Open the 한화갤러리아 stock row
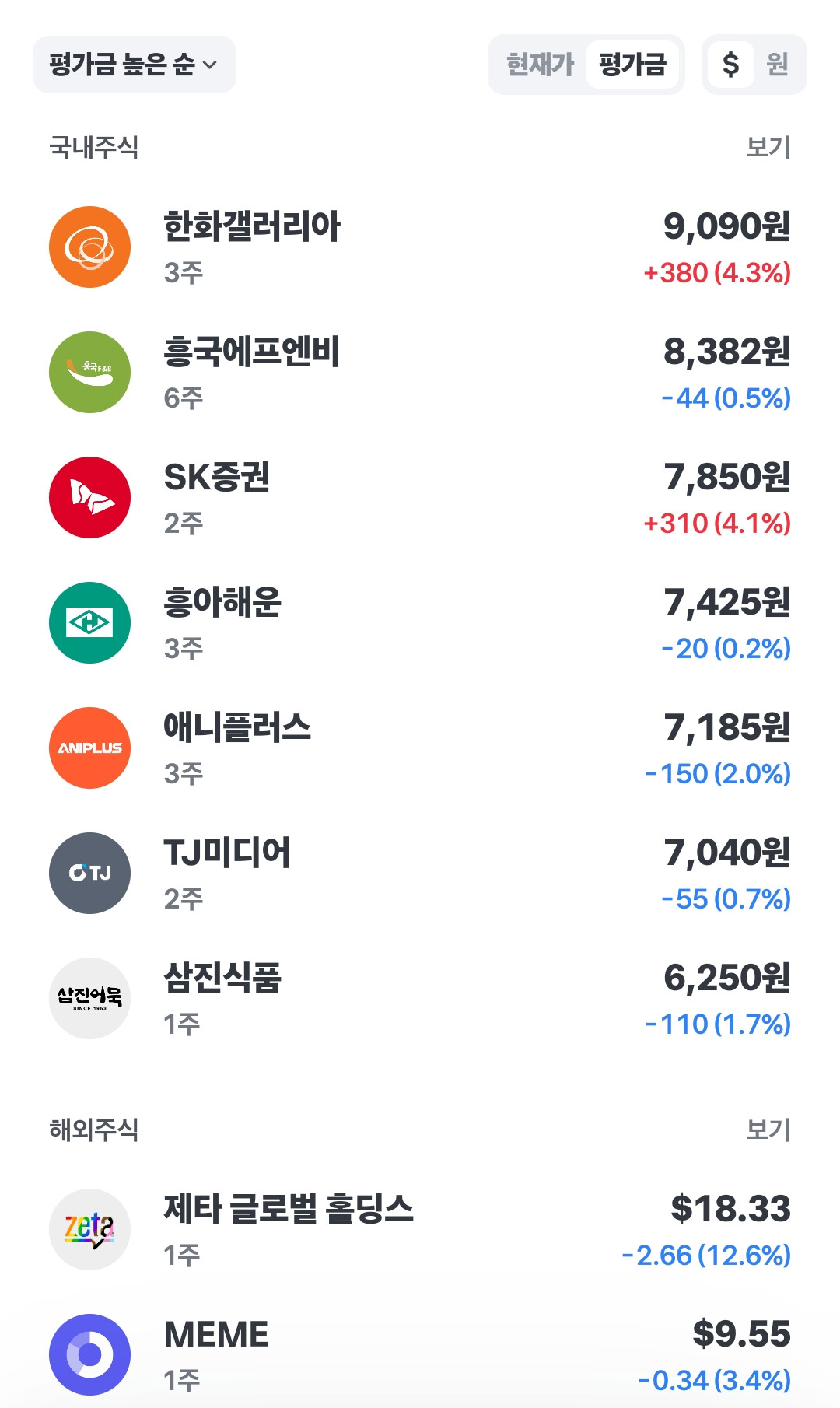Screen dimensions: 840x1408 click(x=420, y=247)
